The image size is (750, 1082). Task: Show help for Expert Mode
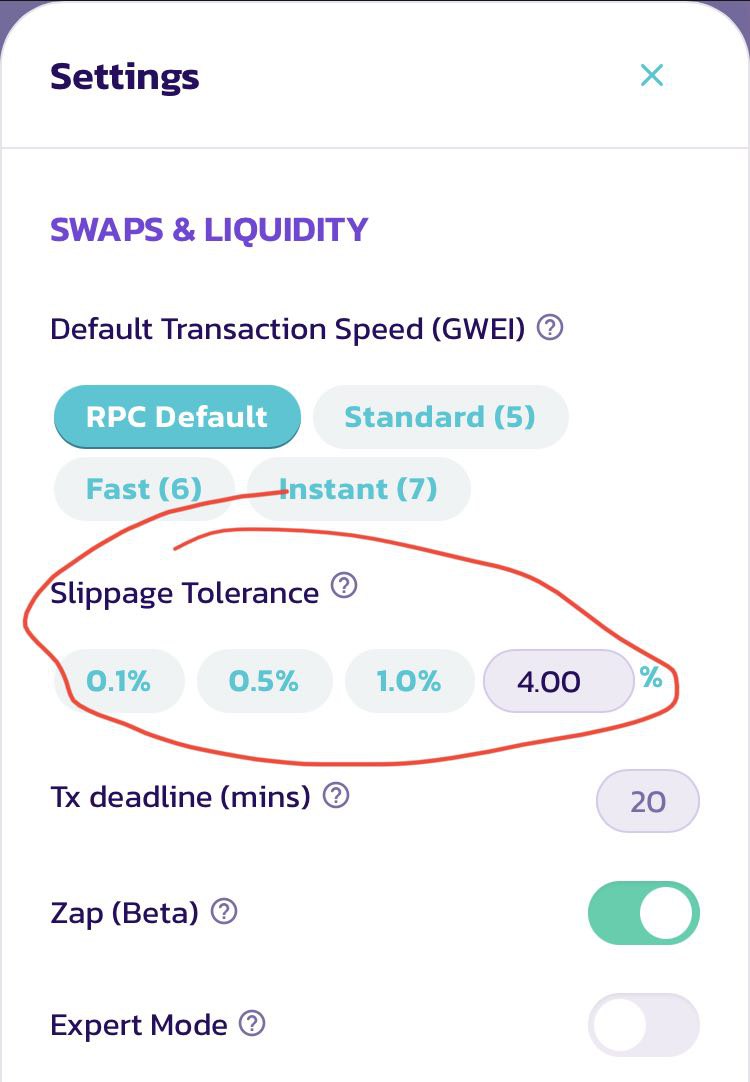click(x=253, y=1024)
